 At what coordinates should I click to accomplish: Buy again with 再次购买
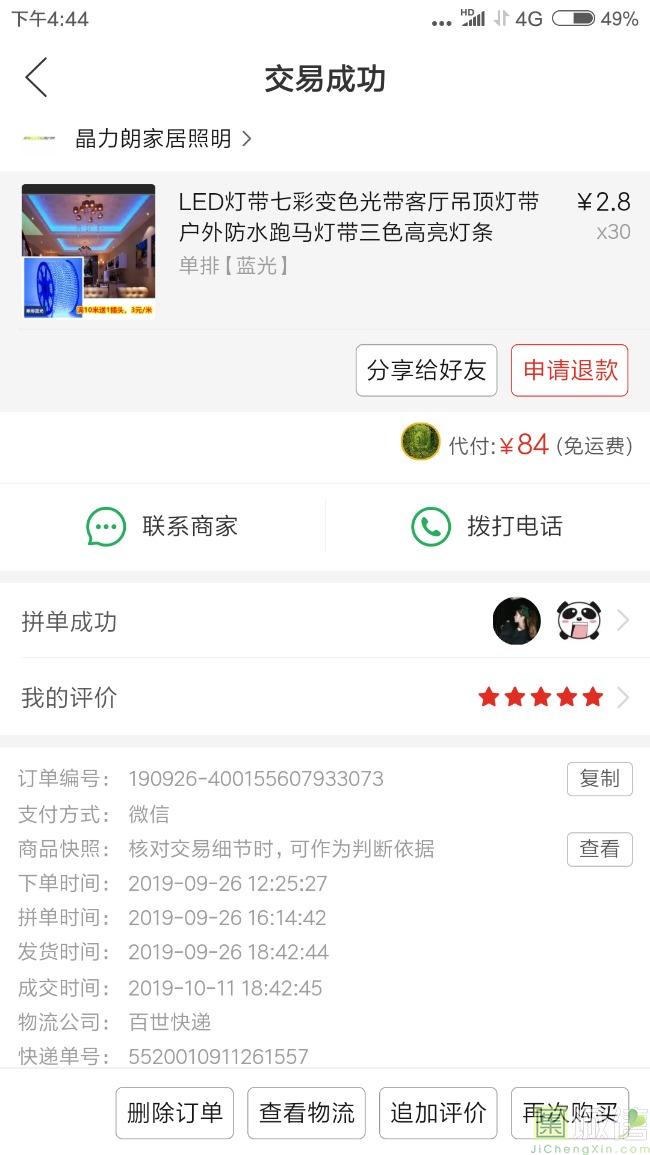[x=569, y=1113]
